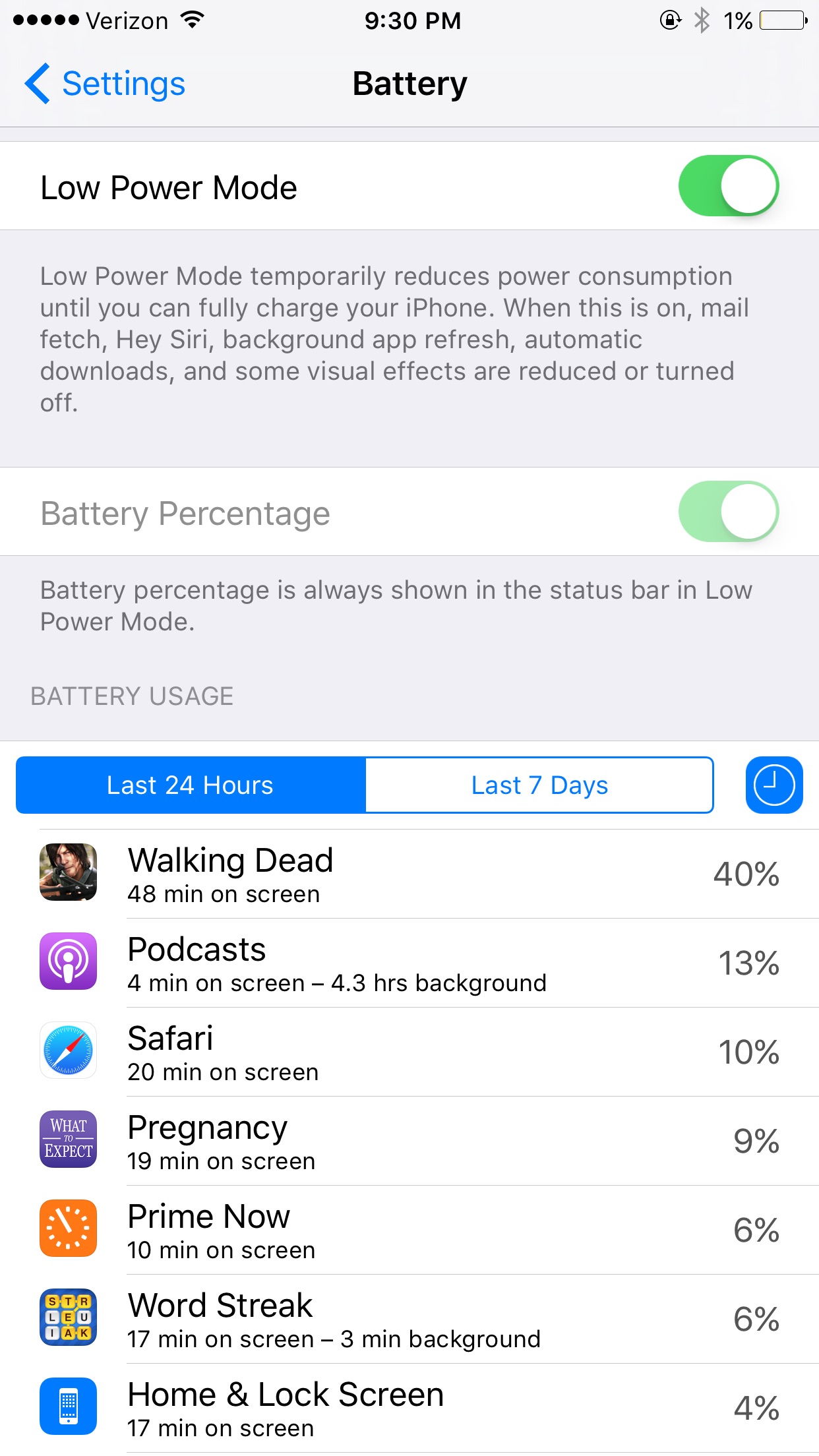Tap the Safari battery usage row
This screenshot has height=1456, width=819.
(409, 1052)
